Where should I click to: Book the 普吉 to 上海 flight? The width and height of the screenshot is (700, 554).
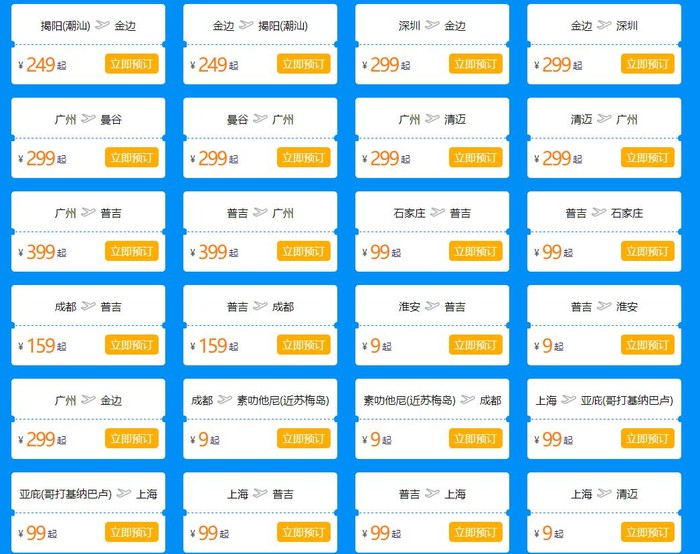pos(475,532)
